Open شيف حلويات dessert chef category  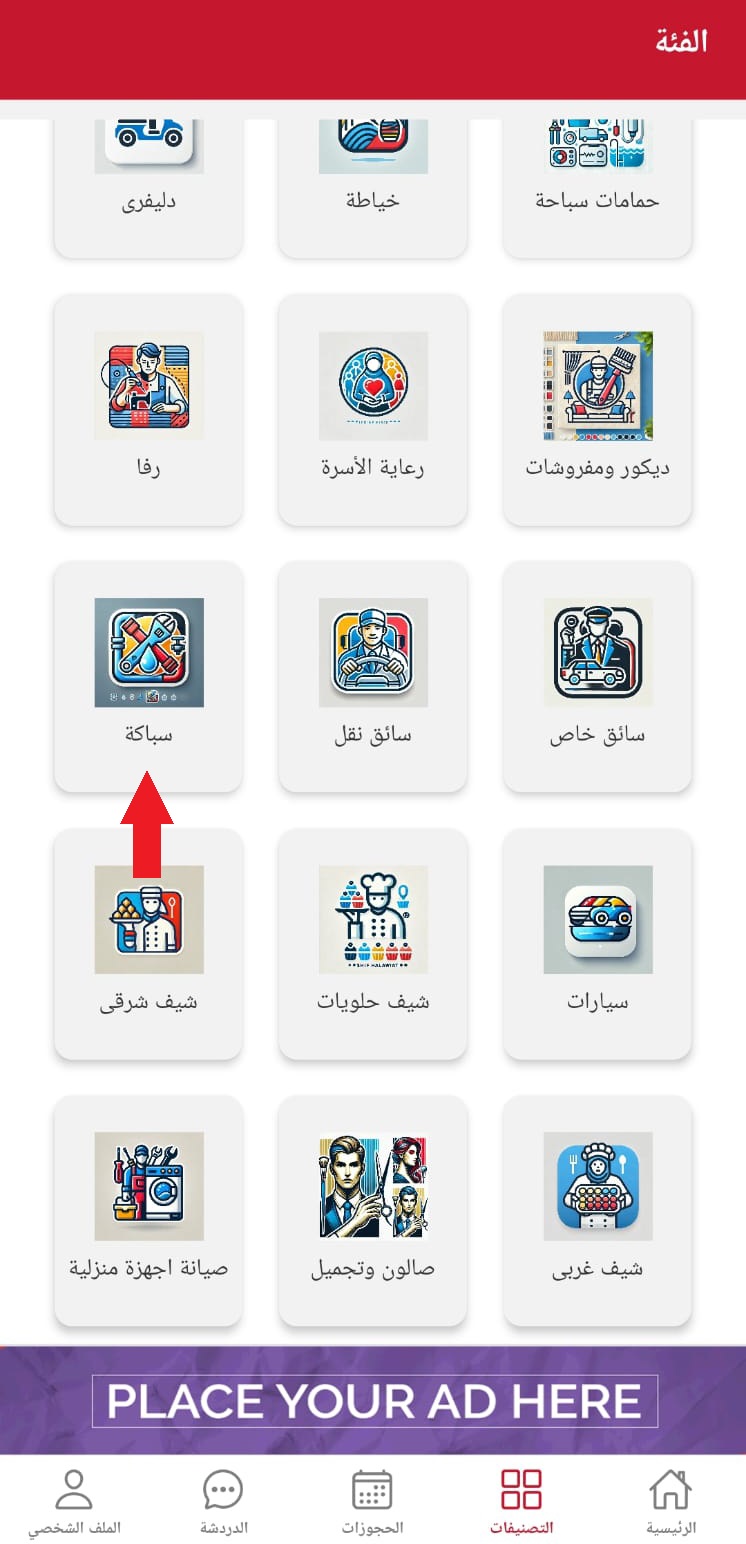coord(373,944)
